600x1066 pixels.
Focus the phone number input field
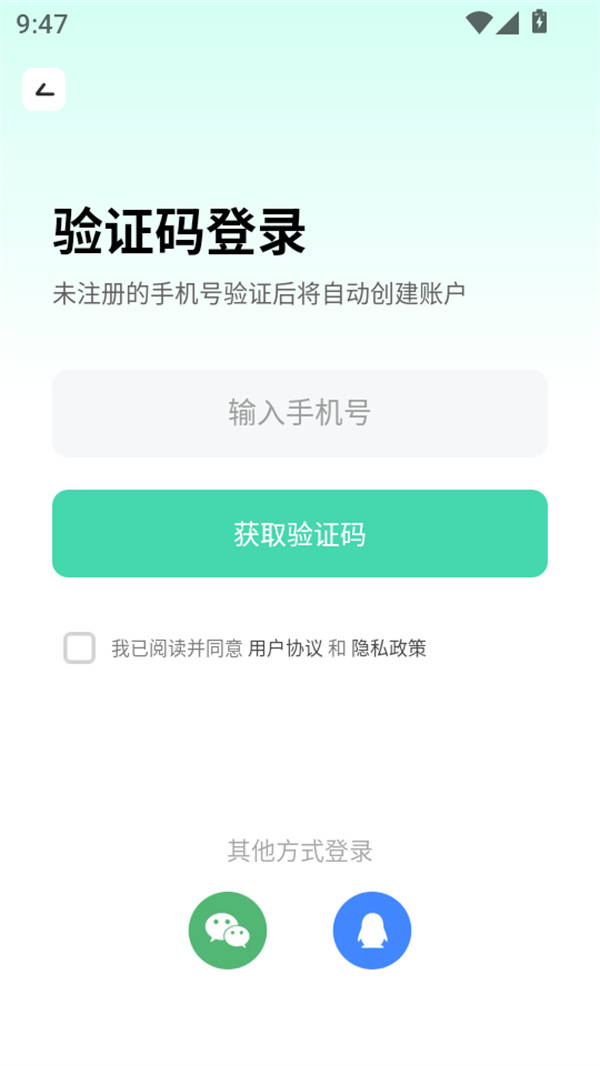point(300,413)
